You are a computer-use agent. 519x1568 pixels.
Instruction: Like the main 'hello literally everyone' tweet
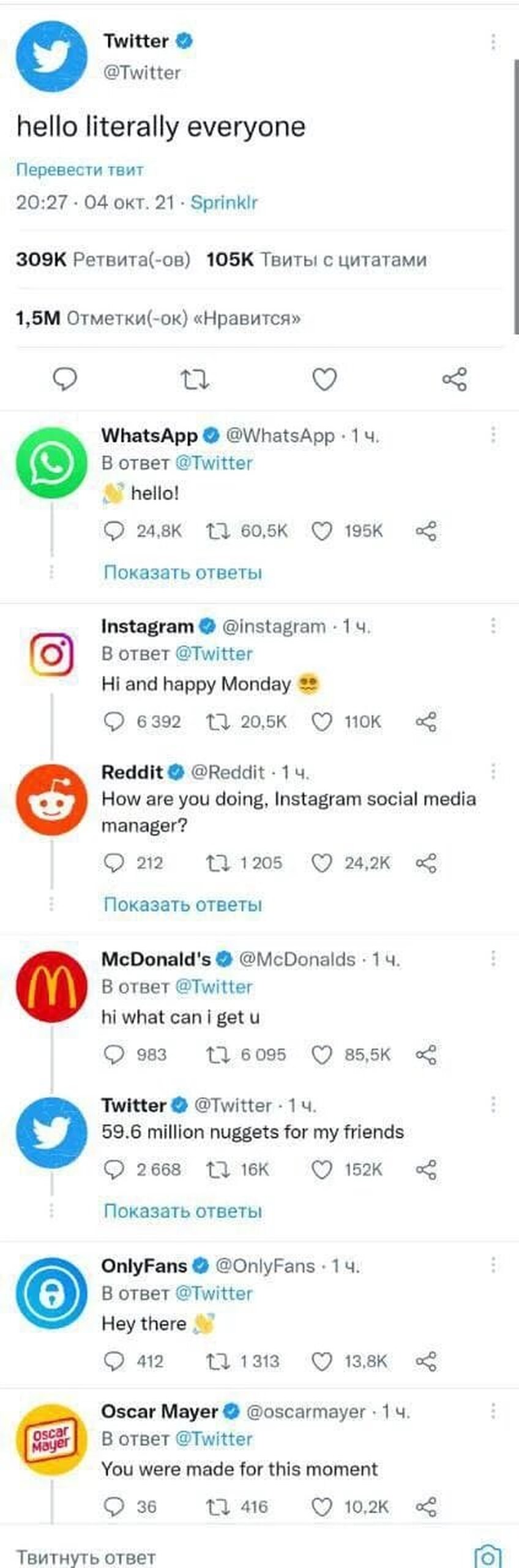(324, 380)
